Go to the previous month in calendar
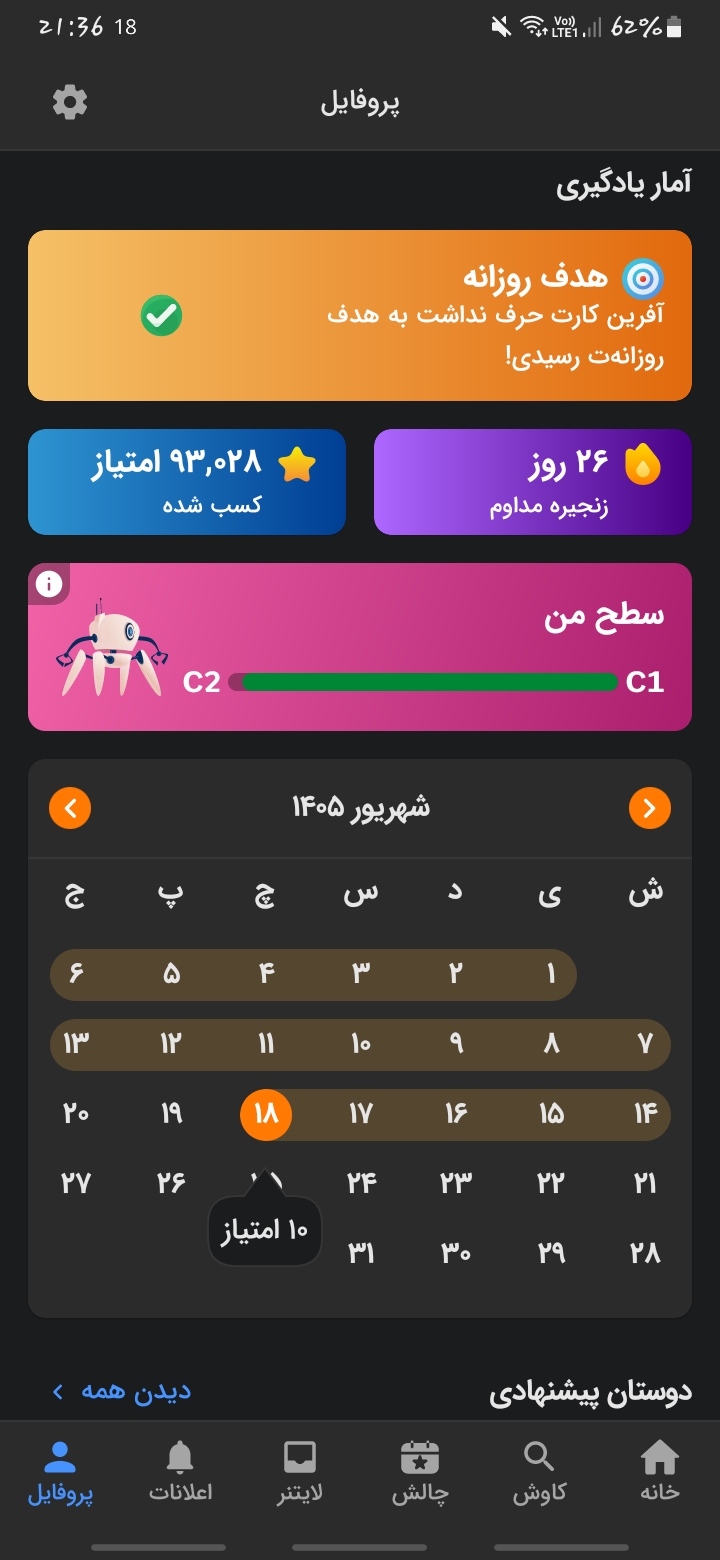 tap(70, 808)
